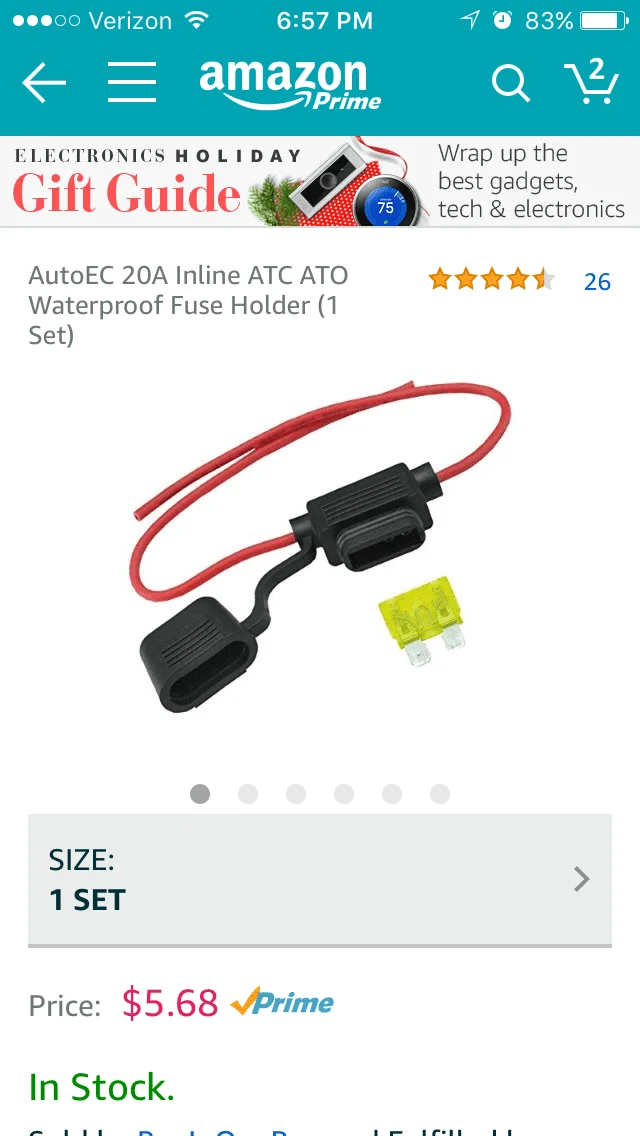Open the hamburger navigation menu

(x=132, y=84)
